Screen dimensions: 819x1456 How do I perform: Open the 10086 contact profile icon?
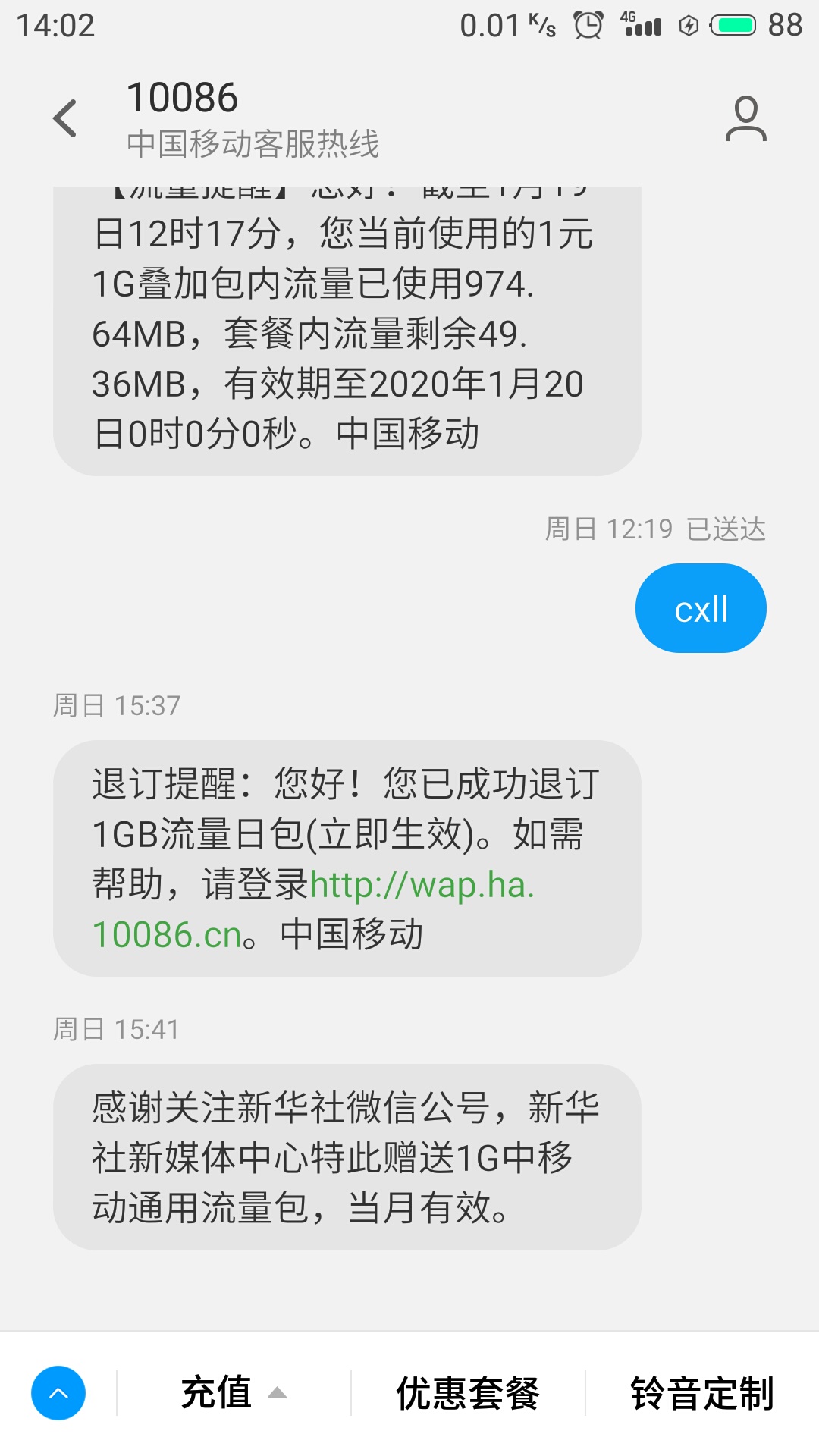pyautogui.click(x=744, y=120)
